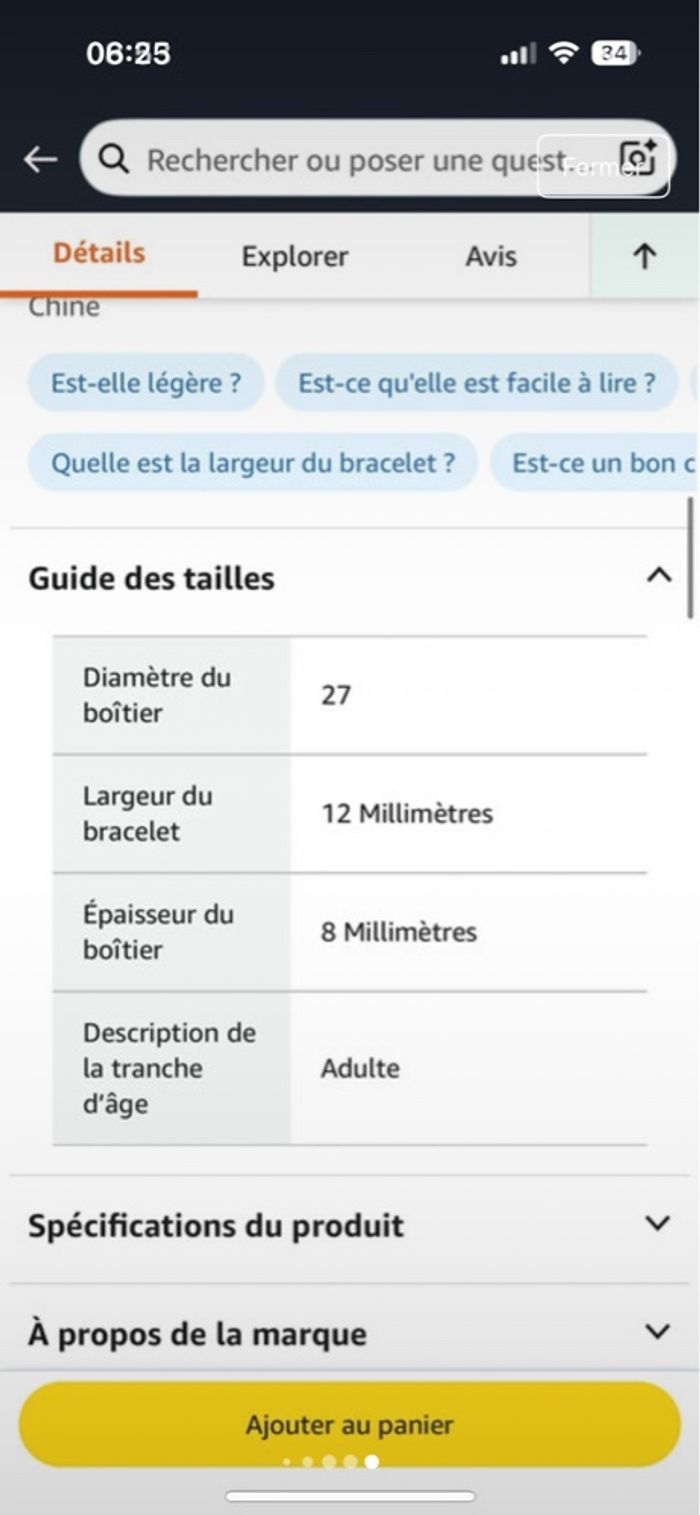Collapse the Guide des tailles section
This screenshot has height=1515, width=700.
(658, 576)
